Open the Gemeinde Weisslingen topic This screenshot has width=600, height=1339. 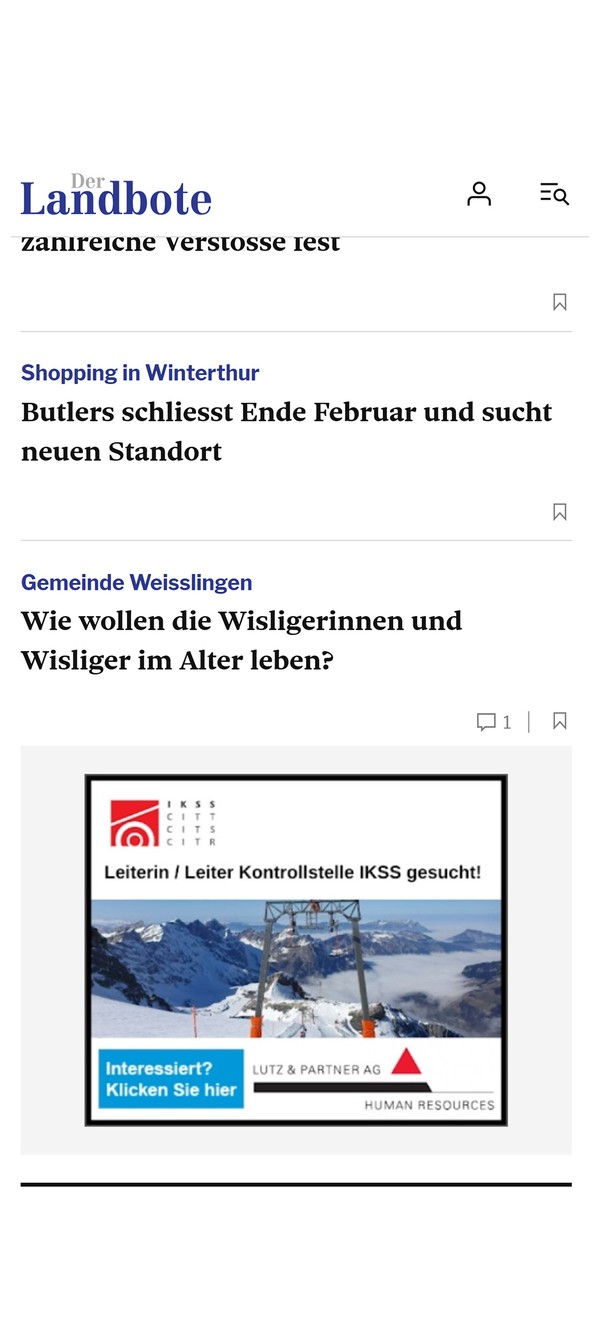(x=136, y=582)
